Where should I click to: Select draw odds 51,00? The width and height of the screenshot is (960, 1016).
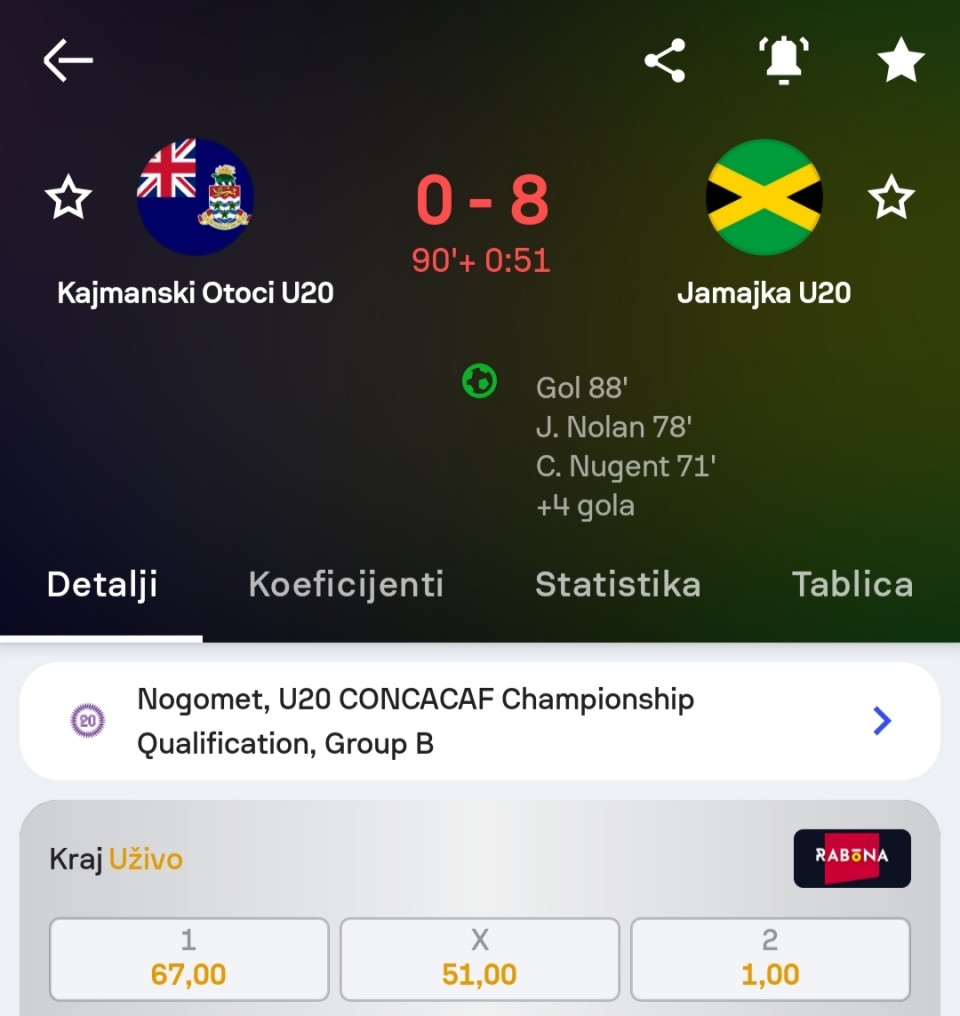tap(480, 959)
